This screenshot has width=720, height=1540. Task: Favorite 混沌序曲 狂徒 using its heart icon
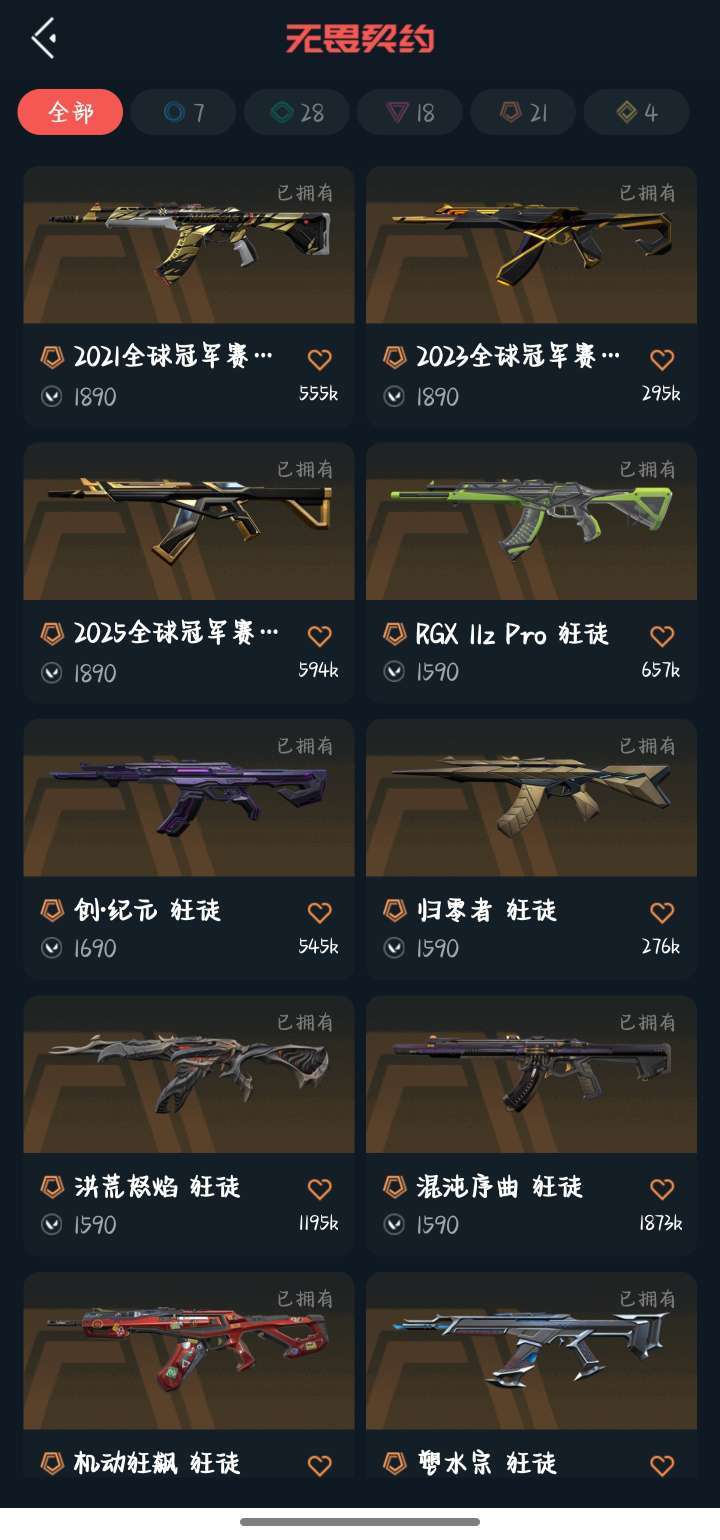pos(661,1187)
